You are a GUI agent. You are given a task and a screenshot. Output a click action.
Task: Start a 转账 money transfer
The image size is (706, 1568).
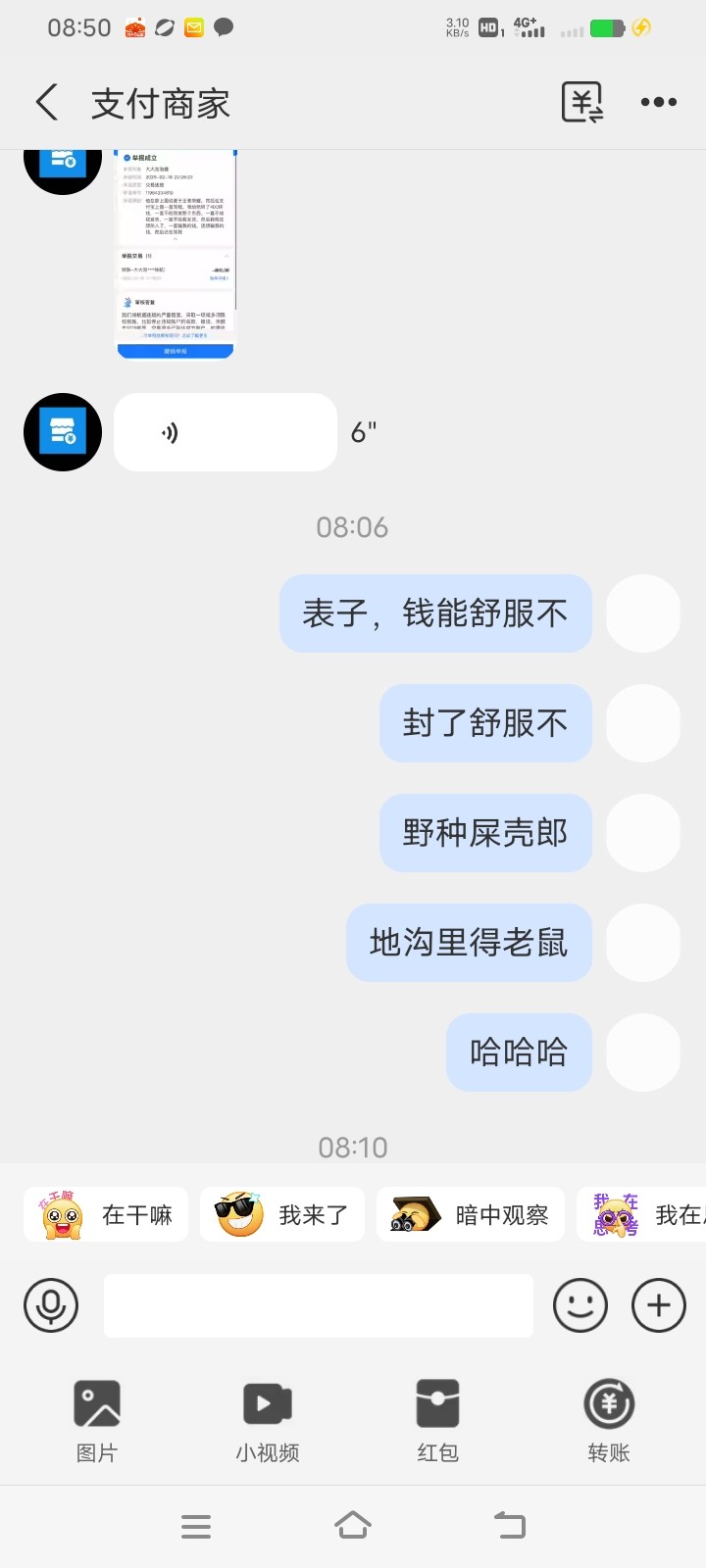(609, 1421)
